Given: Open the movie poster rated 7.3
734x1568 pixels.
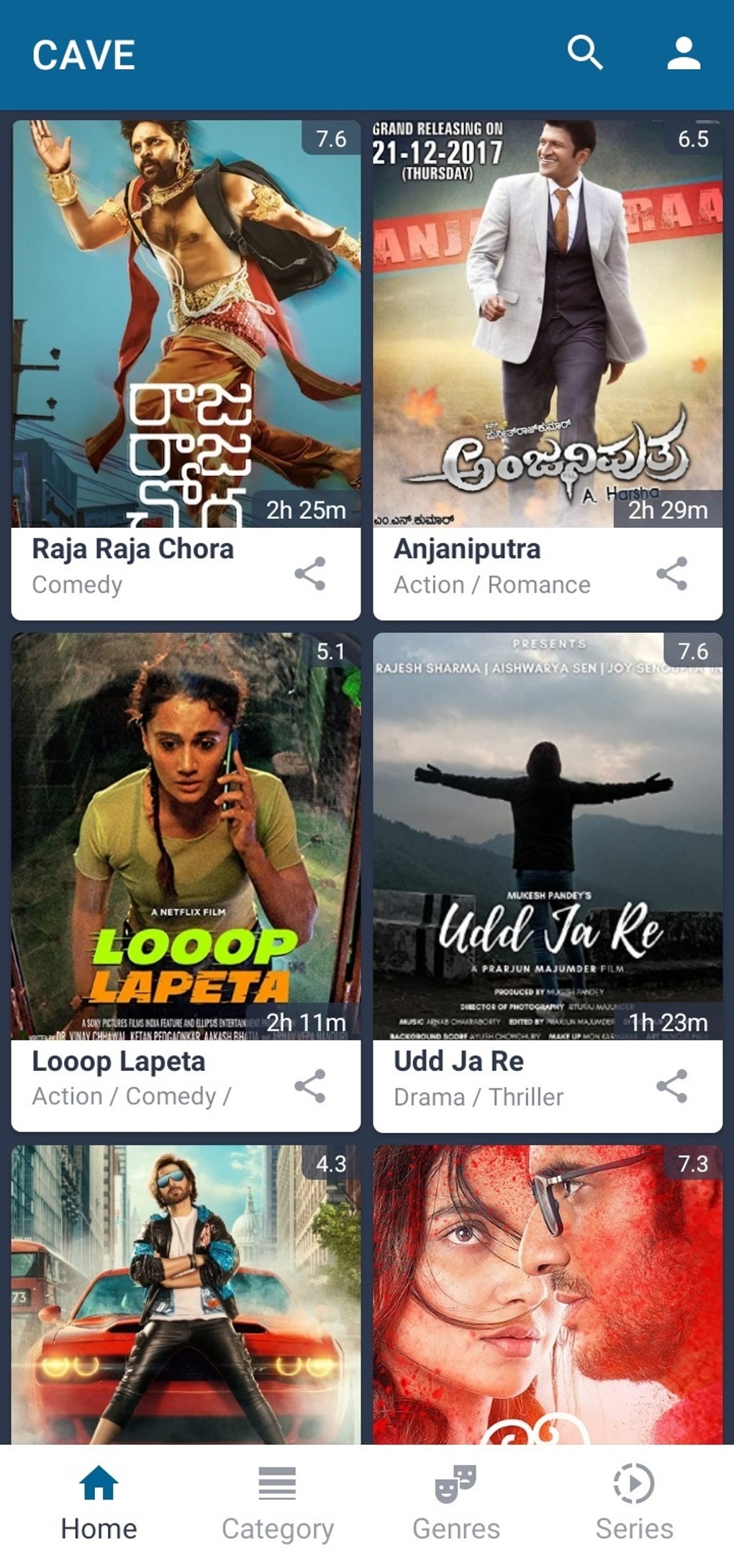Looking at the screenshot, I should 547,1295.
